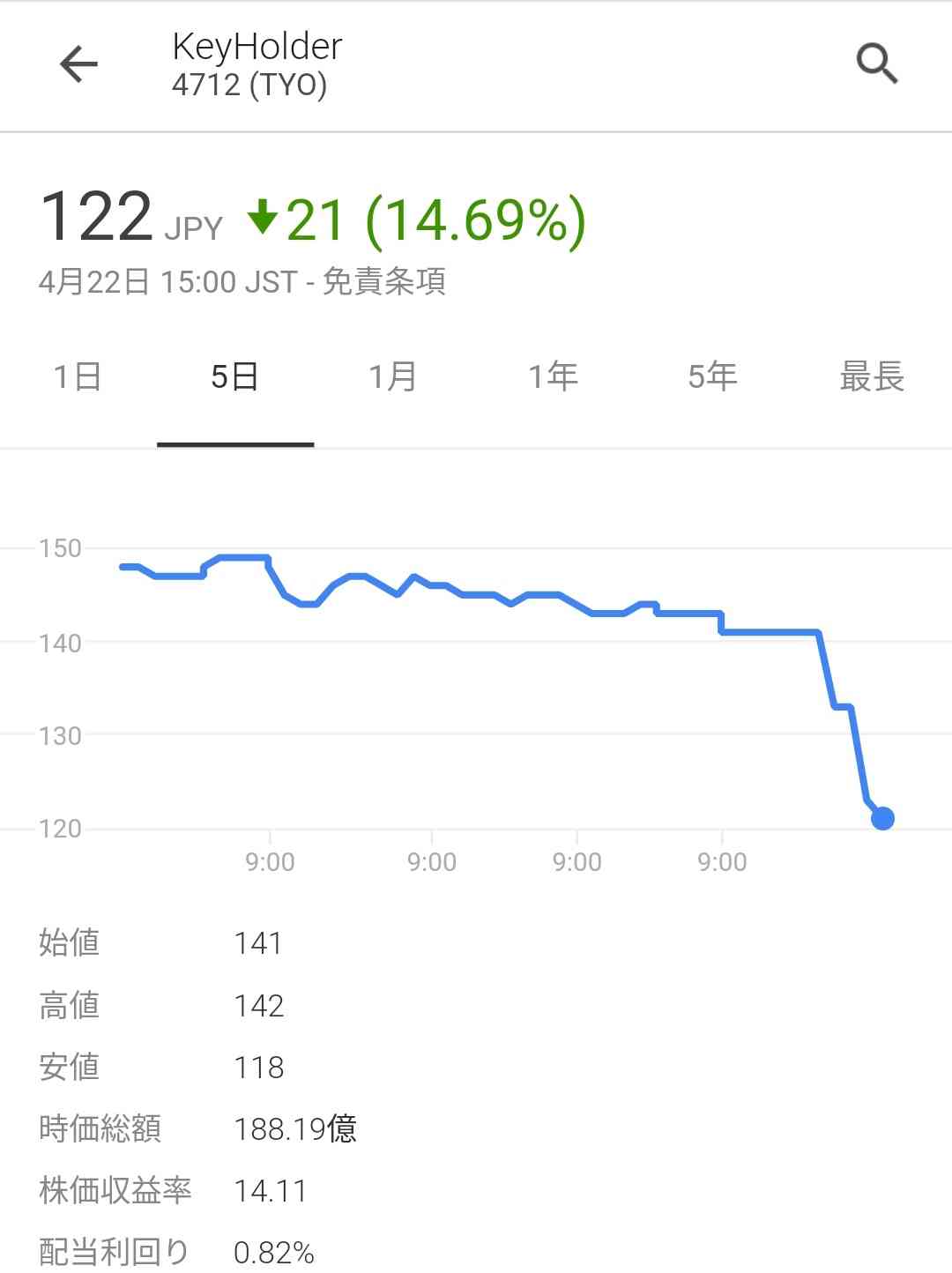Select the 5年 time period
Viewport: 952px width, 1273px height.
pos(712,375)
